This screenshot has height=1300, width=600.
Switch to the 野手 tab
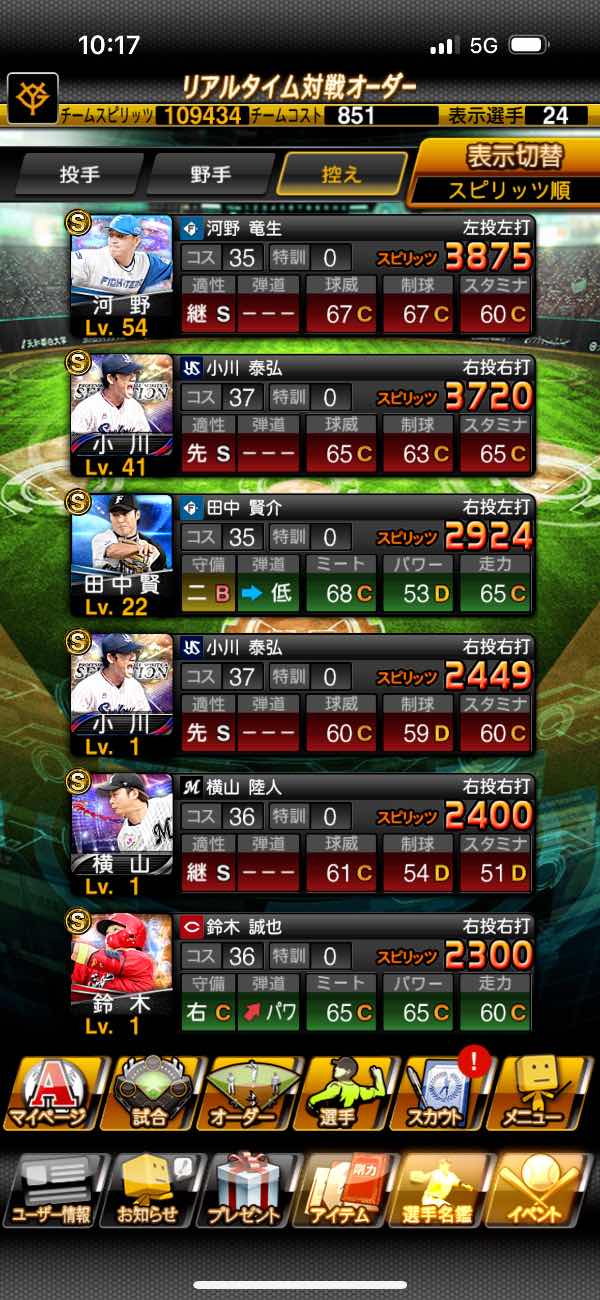[x=210, y=174]
